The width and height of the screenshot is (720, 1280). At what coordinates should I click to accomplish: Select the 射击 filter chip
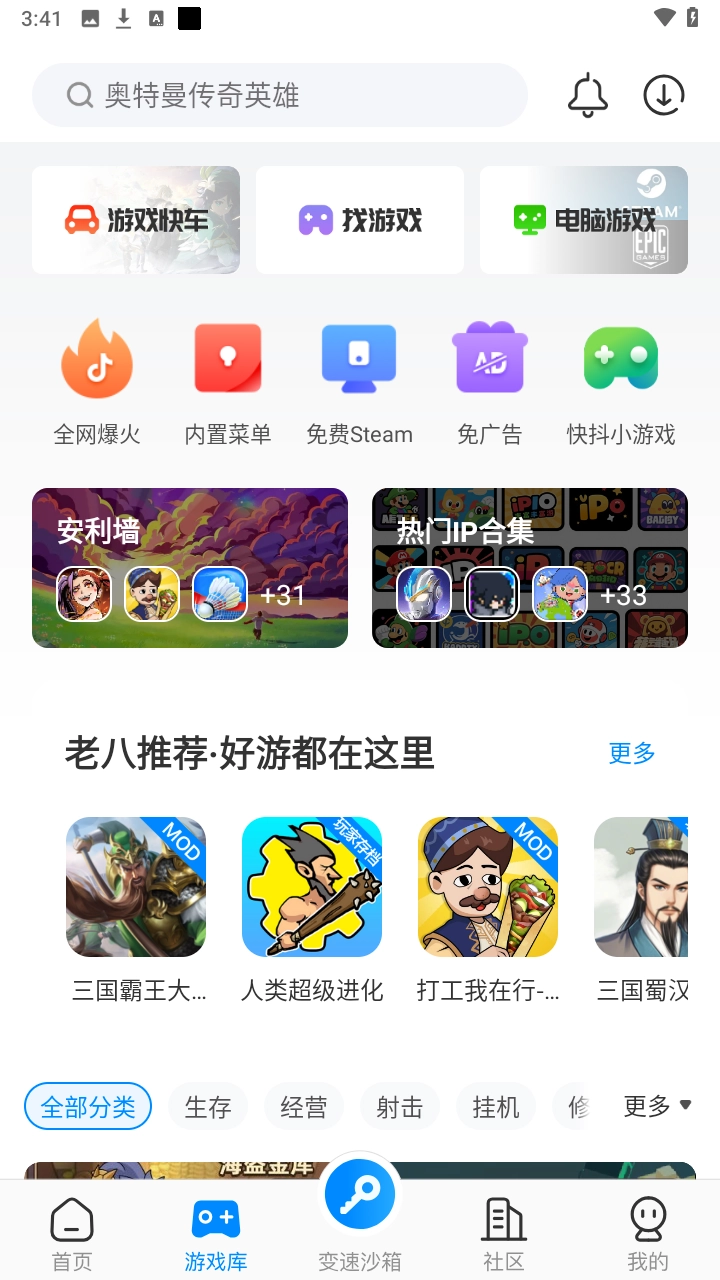tap(400, 1107)
